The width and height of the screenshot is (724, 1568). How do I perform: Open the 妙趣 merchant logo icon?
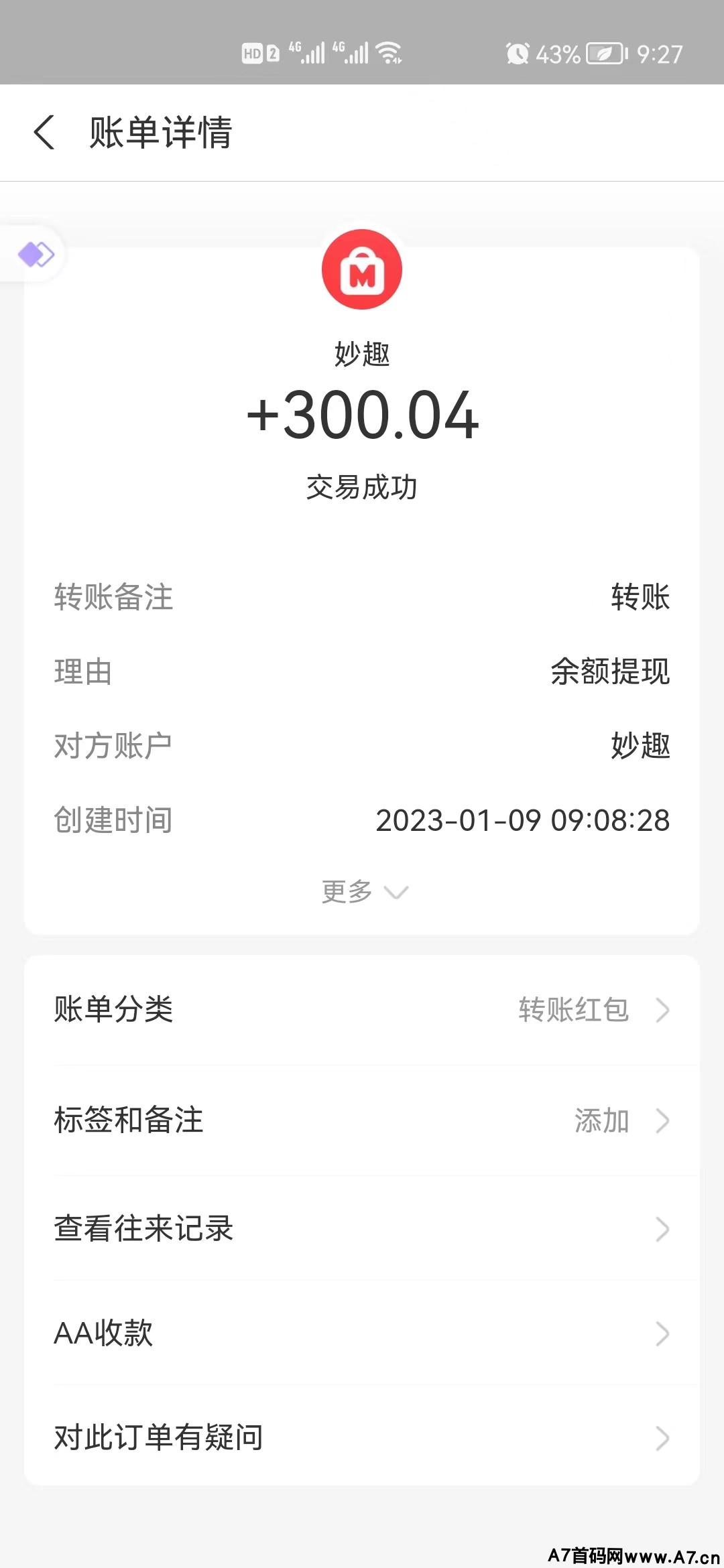click(362, 269)
